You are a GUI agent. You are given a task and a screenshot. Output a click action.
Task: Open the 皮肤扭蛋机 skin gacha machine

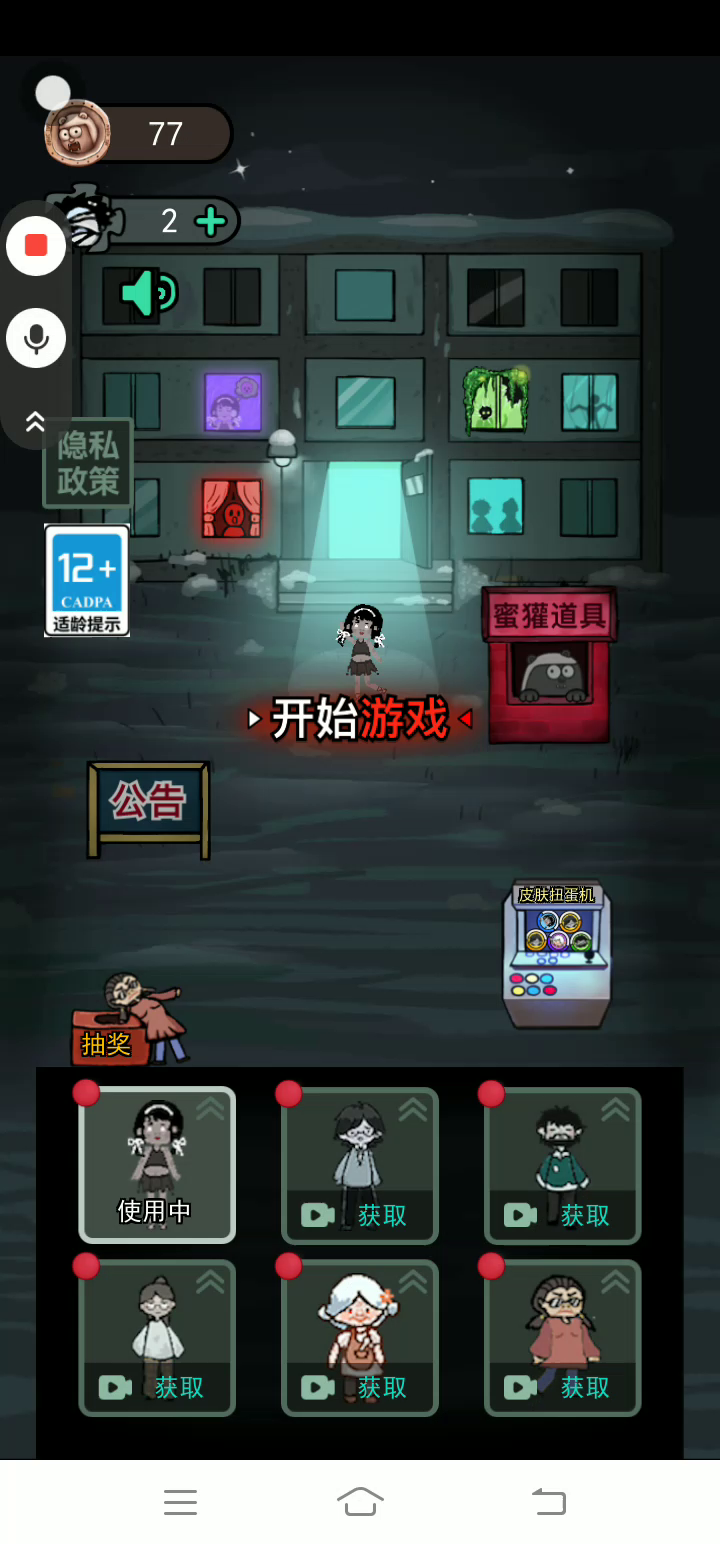556,955
